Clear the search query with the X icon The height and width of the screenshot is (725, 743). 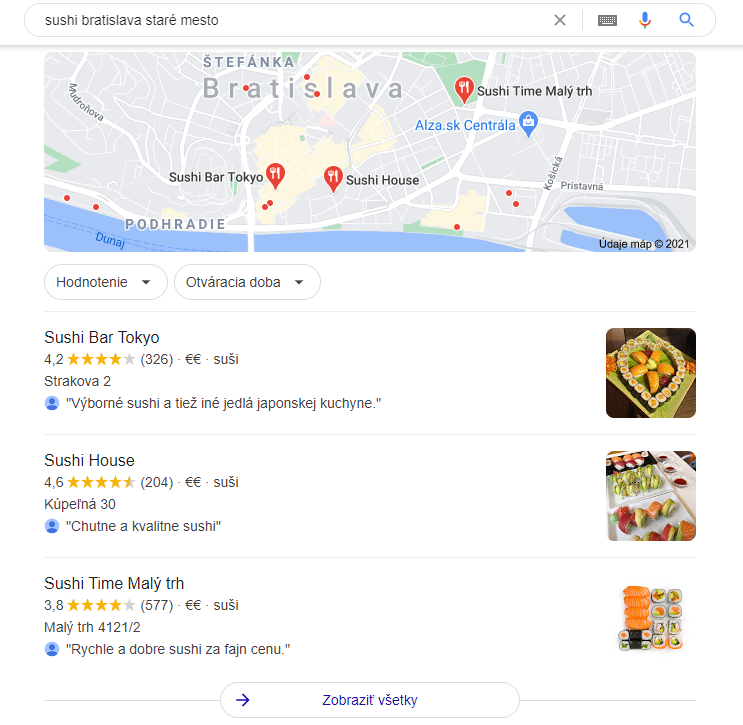click(560, 20)
